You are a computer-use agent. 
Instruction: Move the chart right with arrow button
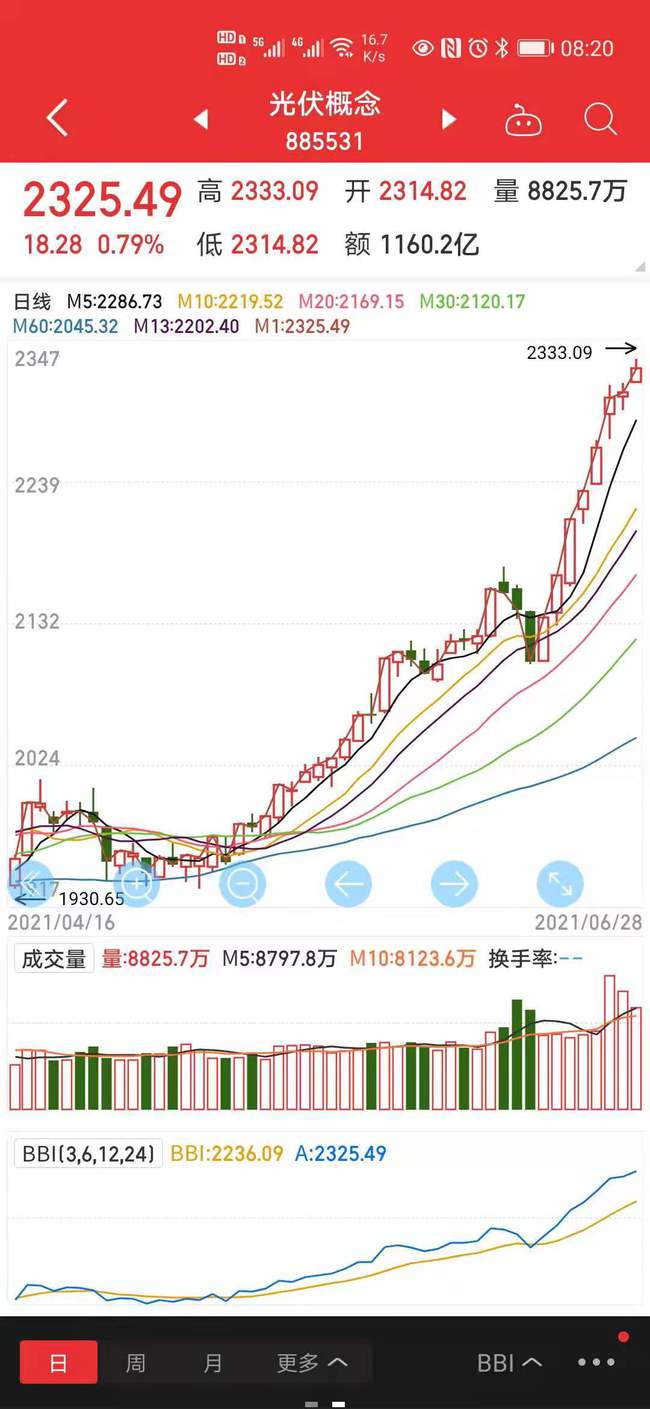(x=454, y=884)
